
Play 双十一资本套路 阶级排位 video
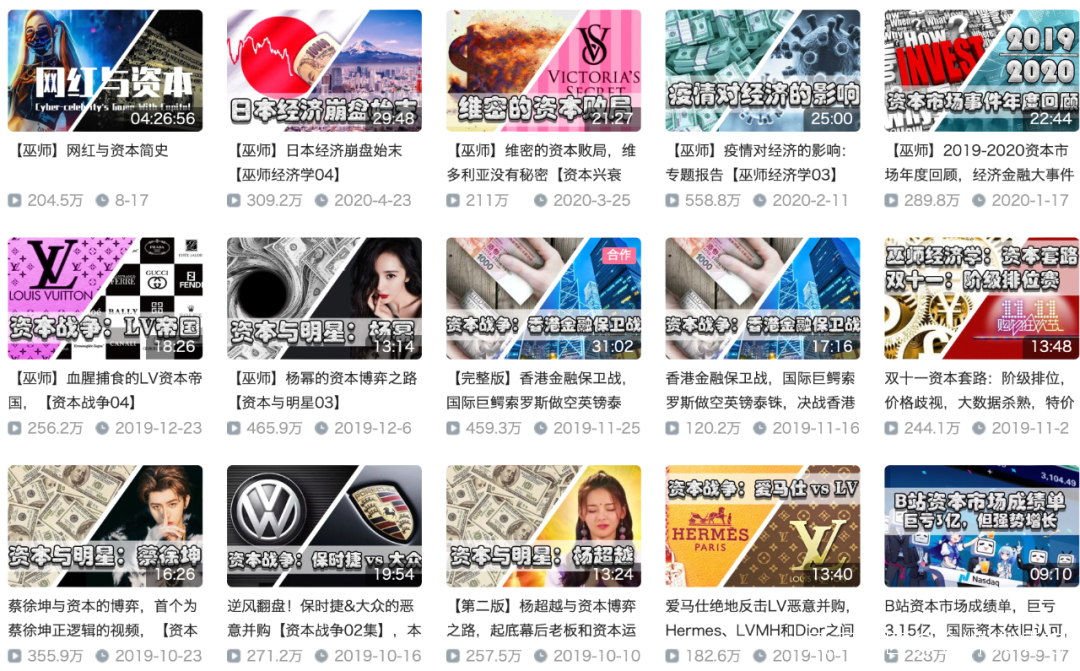coord(981,298)
